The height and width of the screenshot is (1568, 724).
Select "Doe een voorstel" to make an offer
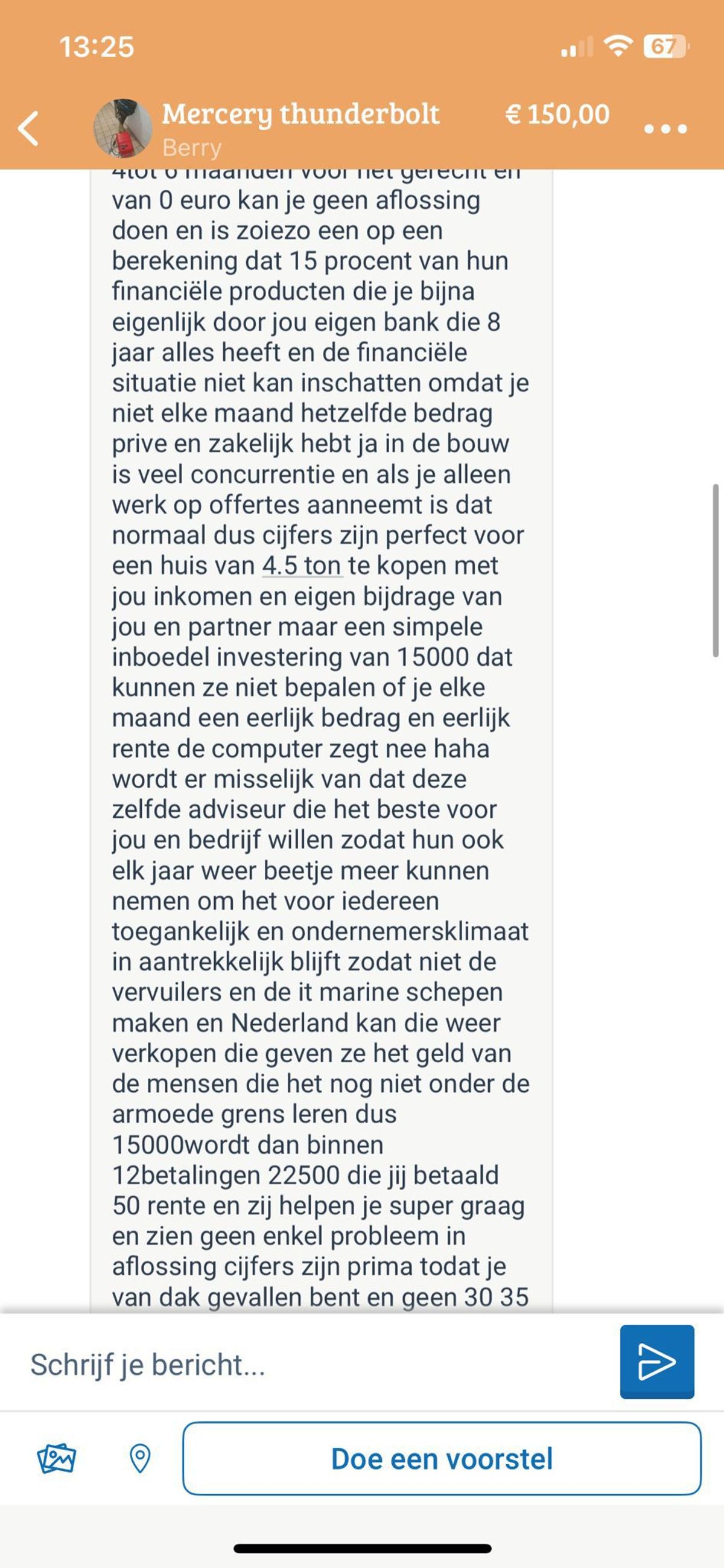[442, 1458]
